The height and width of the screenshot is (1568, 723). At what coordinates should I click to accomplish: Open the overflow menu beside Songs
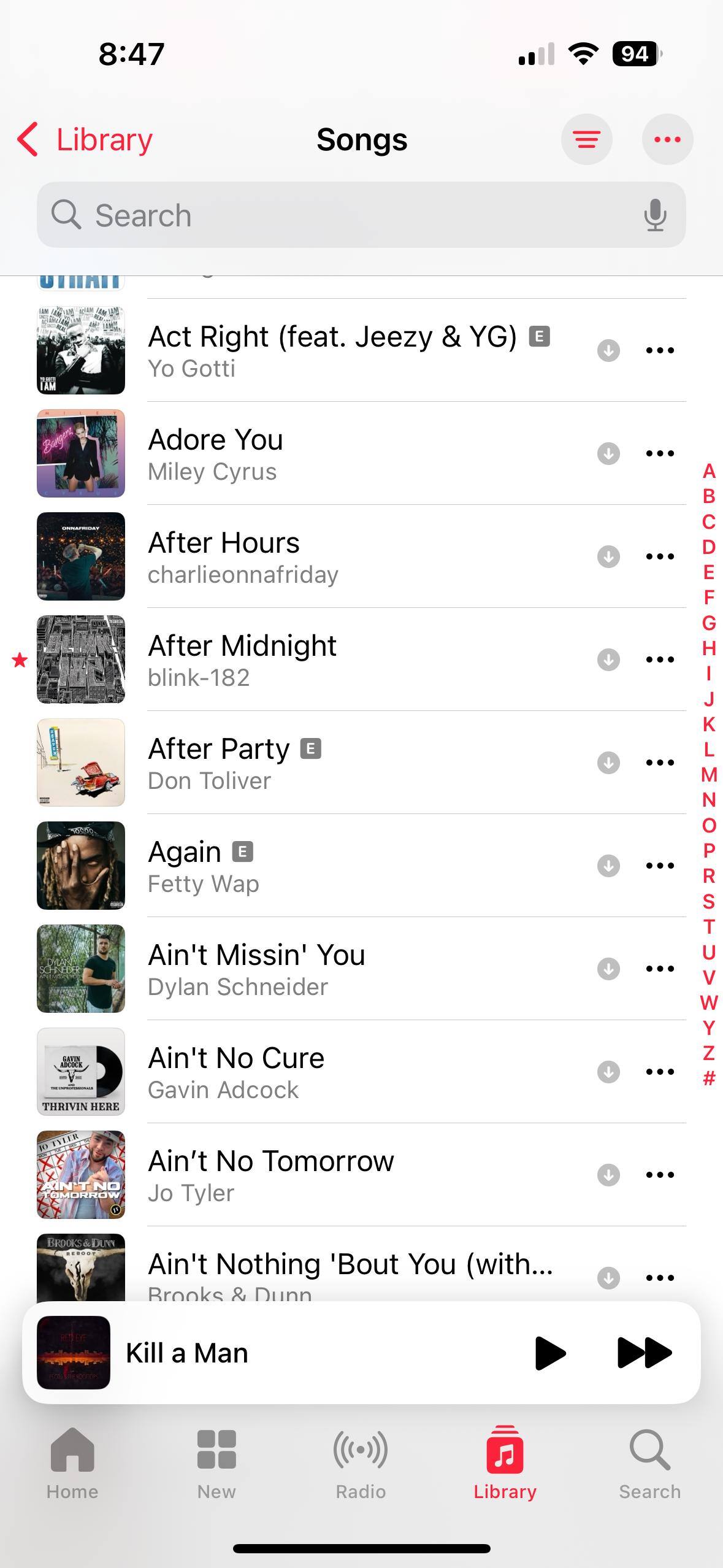pyautogui.click(x=667, y=139)
